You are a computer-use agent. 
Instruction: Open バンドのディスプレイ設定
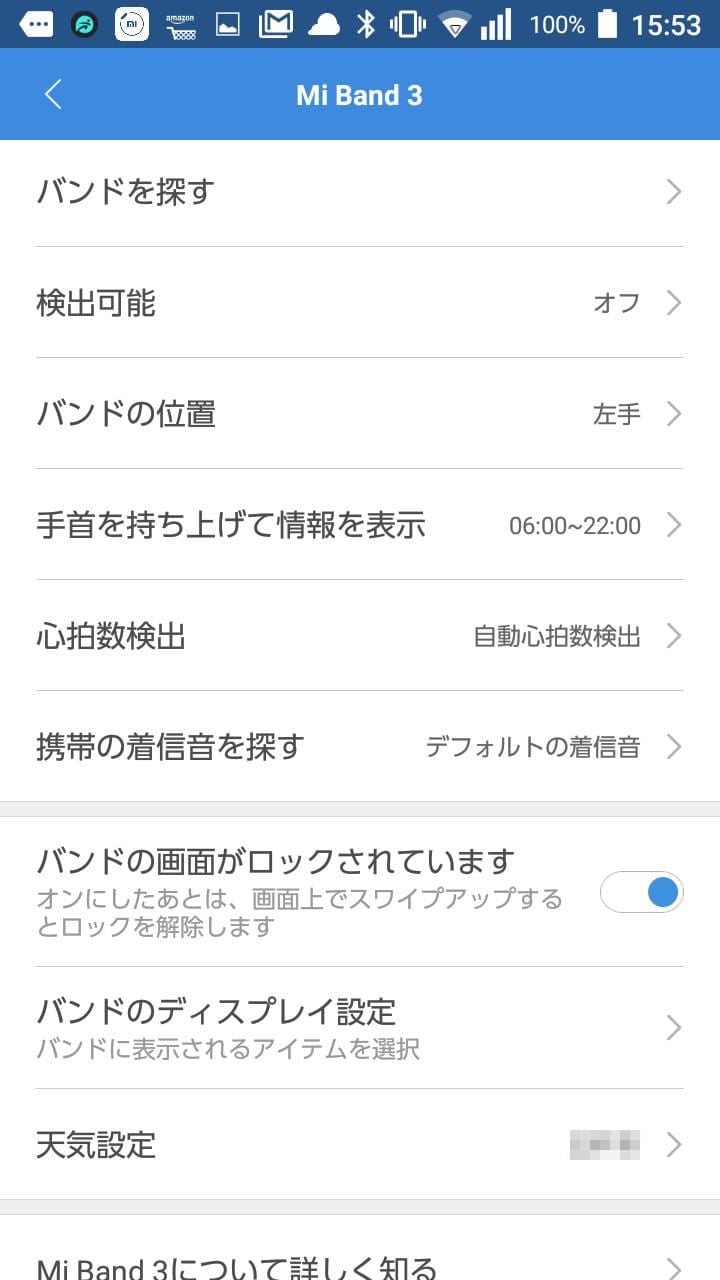360,1027
